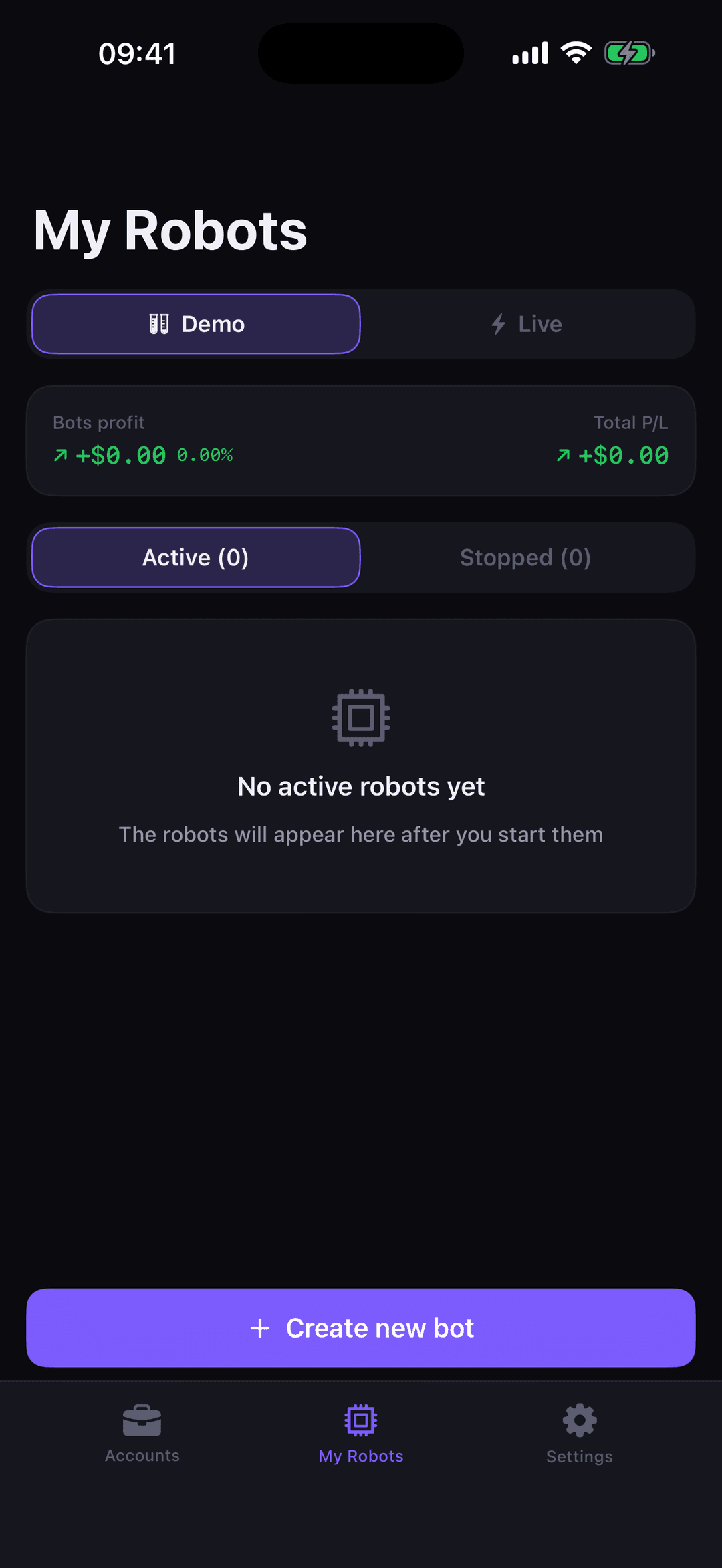Open the Bots profit summary card
The image size is (722, 1568).
pos(360,440)
